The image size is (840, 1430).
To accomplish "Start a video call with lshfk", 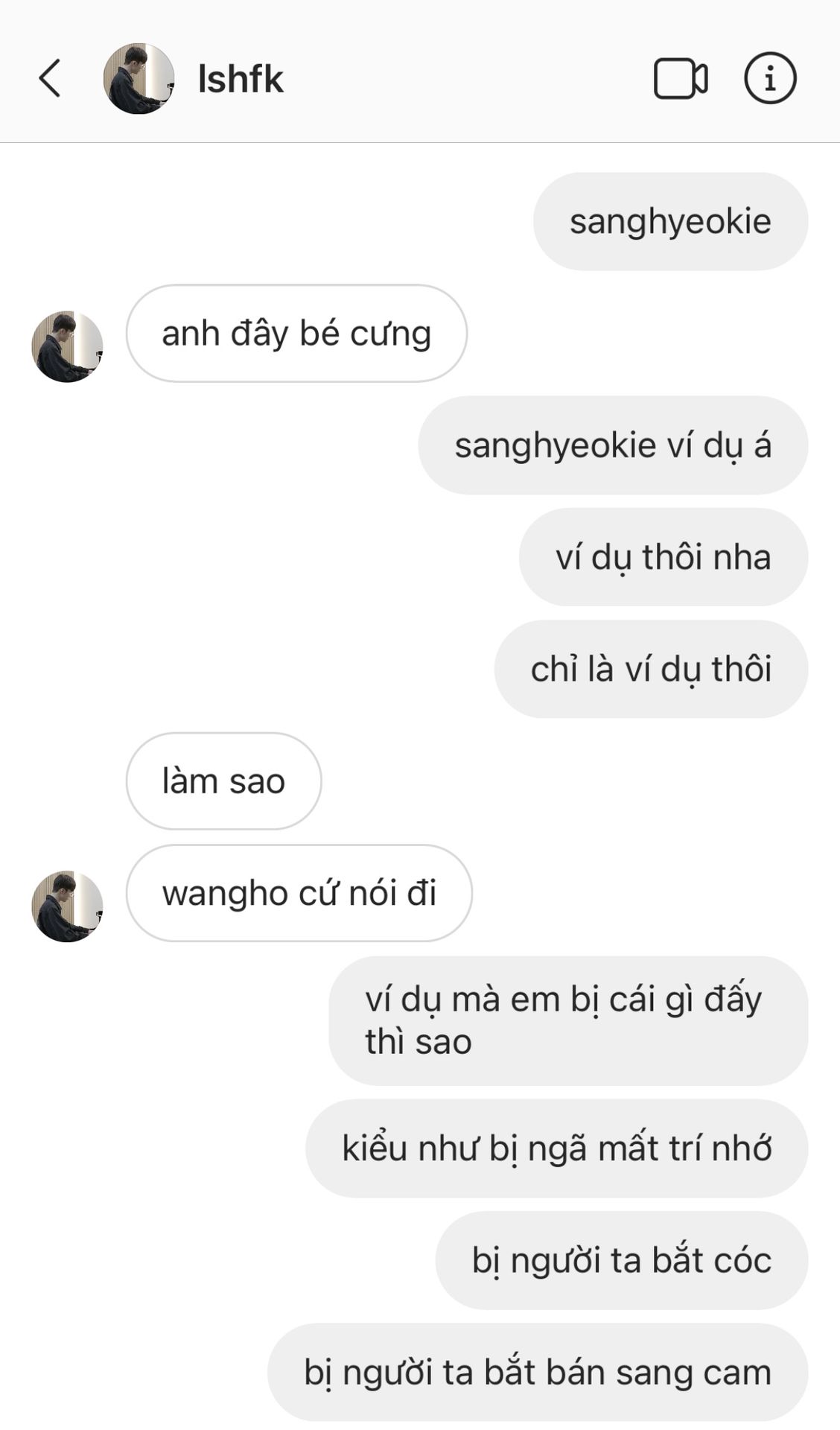I will [x=681, y=78].
